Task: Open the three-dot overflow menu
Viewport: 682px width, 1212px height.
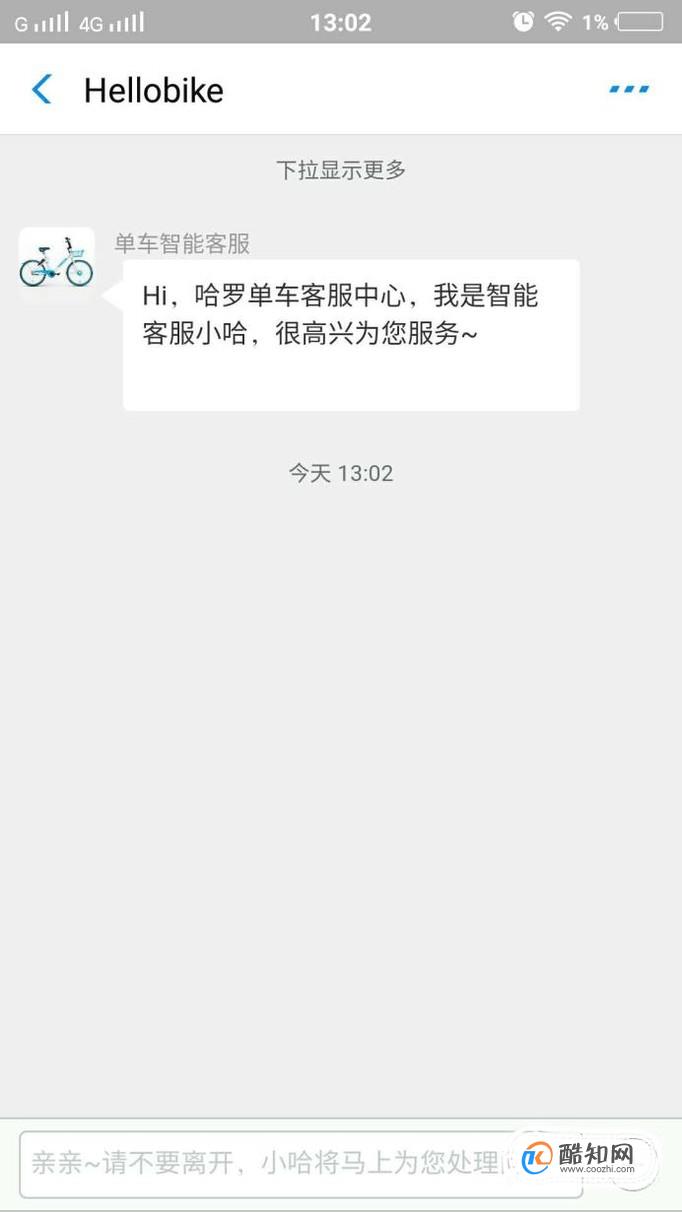Action: [629, 90]
